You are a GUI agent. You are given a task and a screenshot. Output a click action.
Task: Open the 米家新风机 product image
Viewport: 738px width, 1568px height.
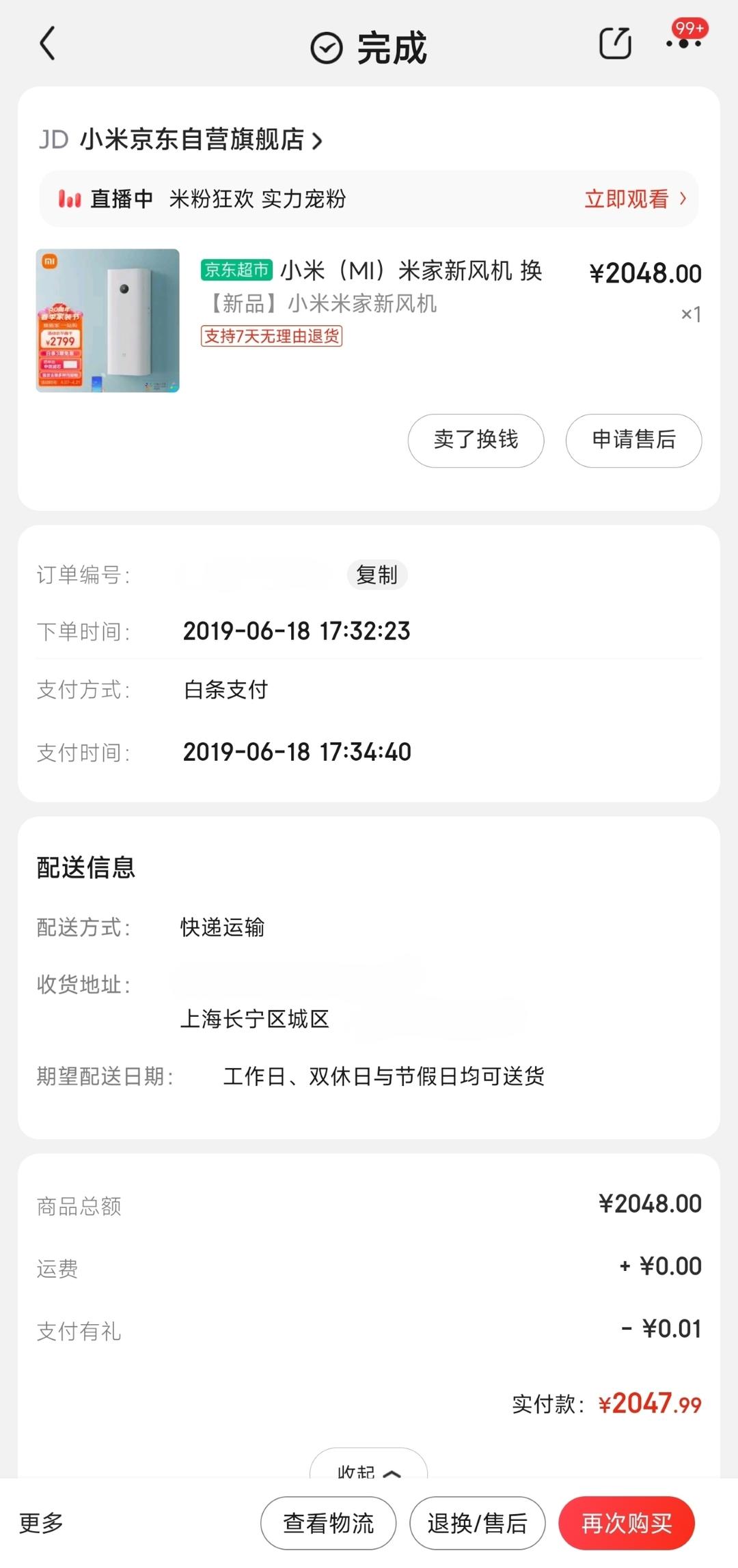pyautogui.click(x=108, y=320)
